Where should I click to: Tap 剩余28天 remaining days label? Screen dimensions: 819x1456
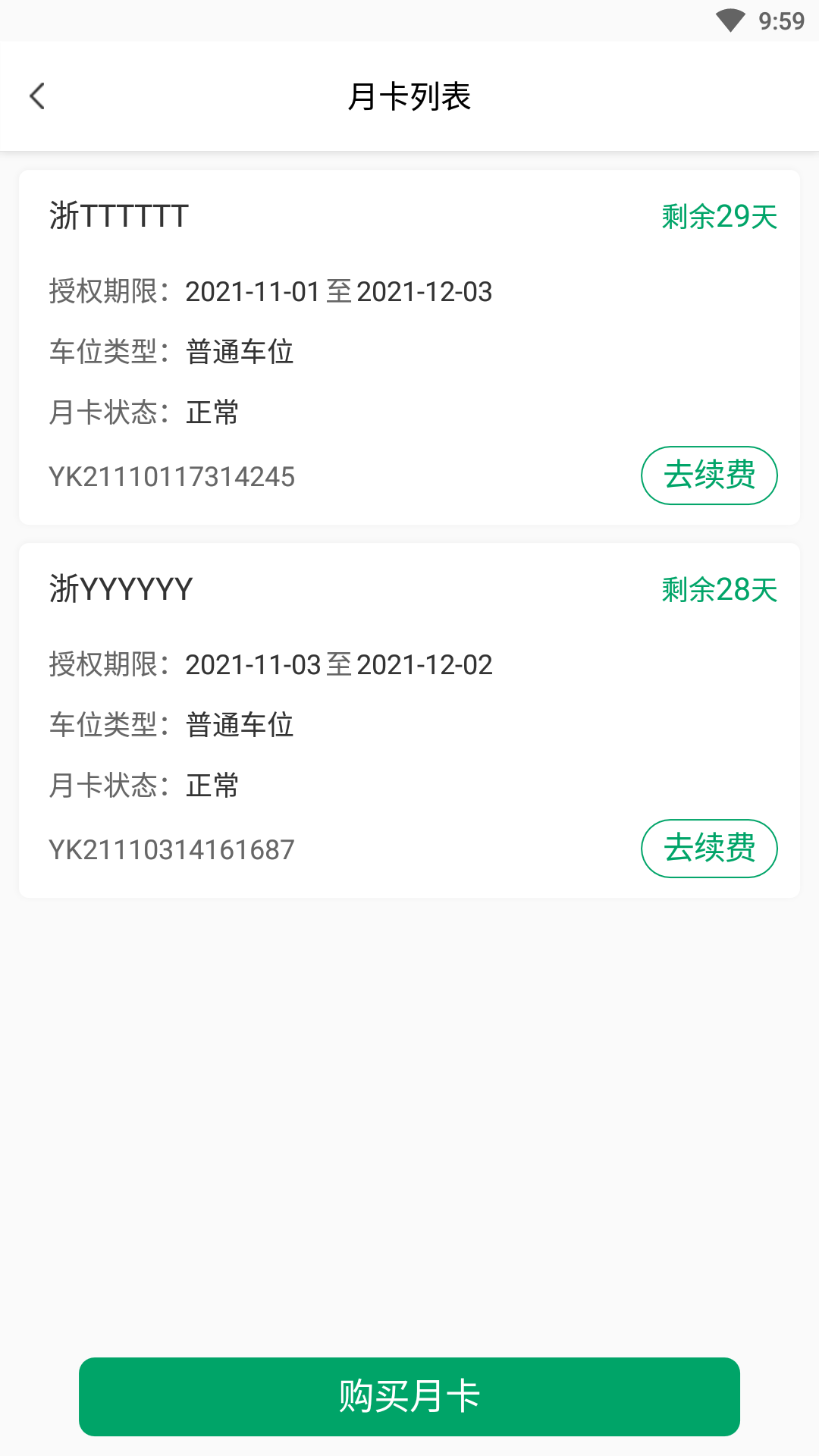[718, 588]
